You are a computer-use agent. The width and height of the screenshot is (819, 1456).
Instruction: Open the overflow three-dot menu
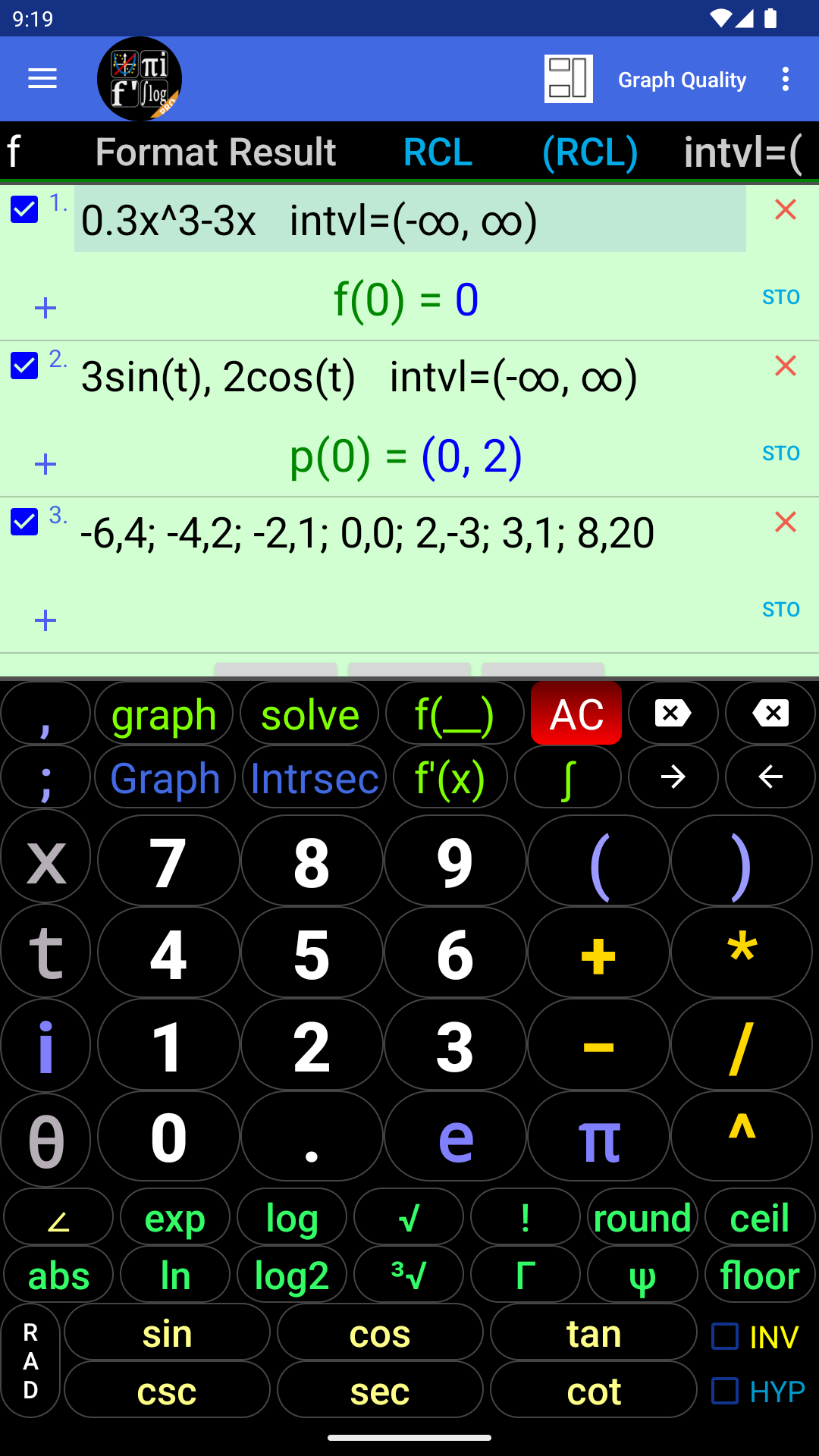[785, 79]
